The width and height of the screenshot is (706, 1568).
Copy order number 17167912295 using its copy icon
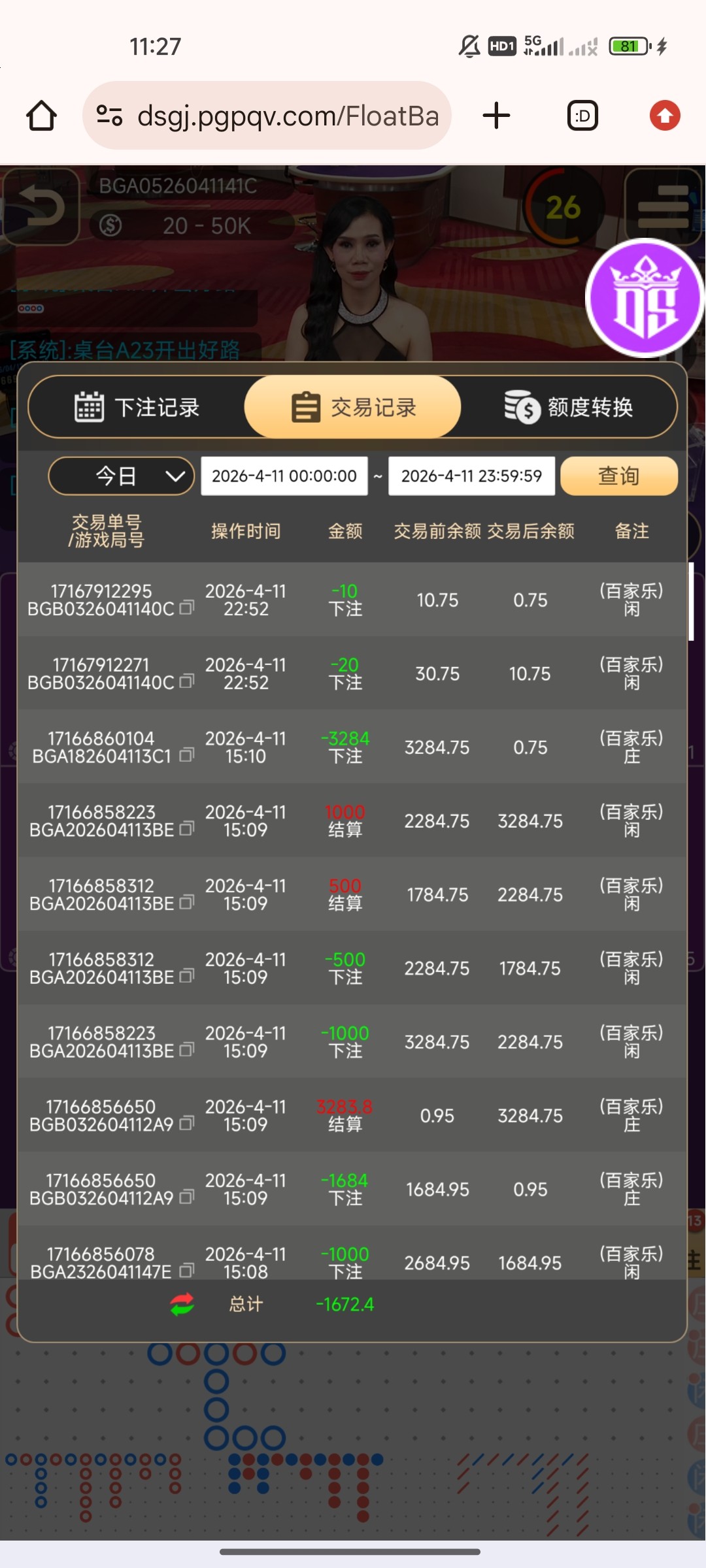(x=187, y=608)
